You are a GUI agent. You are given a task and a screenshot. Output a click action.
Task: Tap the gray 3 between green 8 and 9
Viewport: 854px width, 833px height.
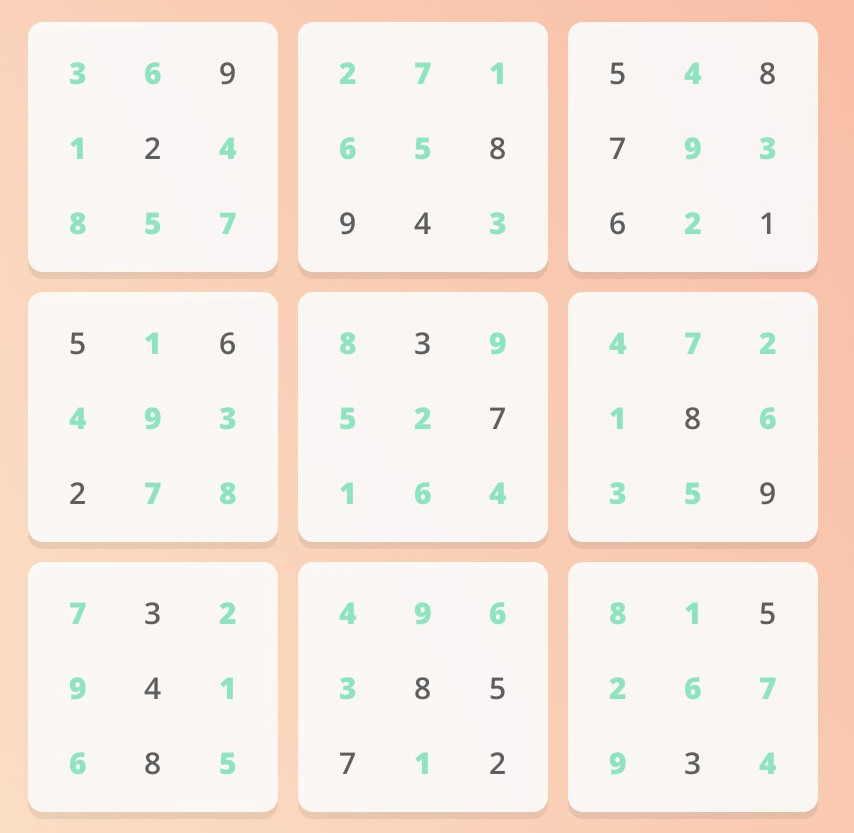click(x=422, y=344)
